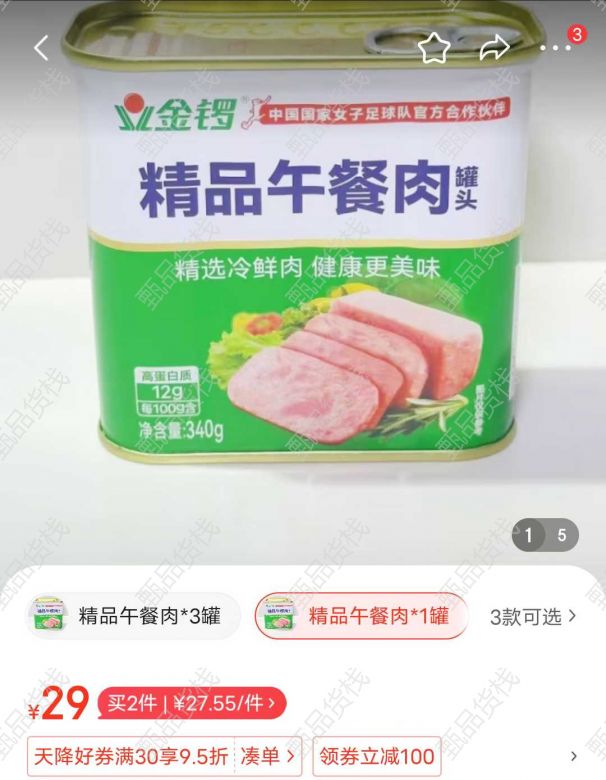Share this luncheon meat listing
The width and height of the screenshot is (606, 780).
tap(494, 48)
